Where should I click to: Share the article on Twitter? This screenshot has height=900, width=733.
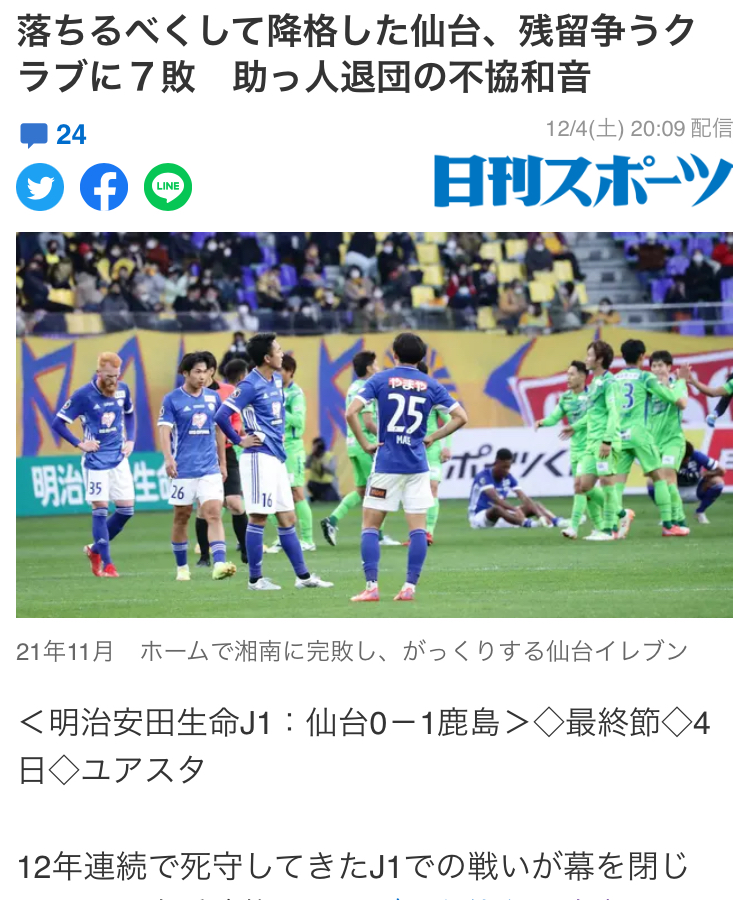click(x=40, y=186)
